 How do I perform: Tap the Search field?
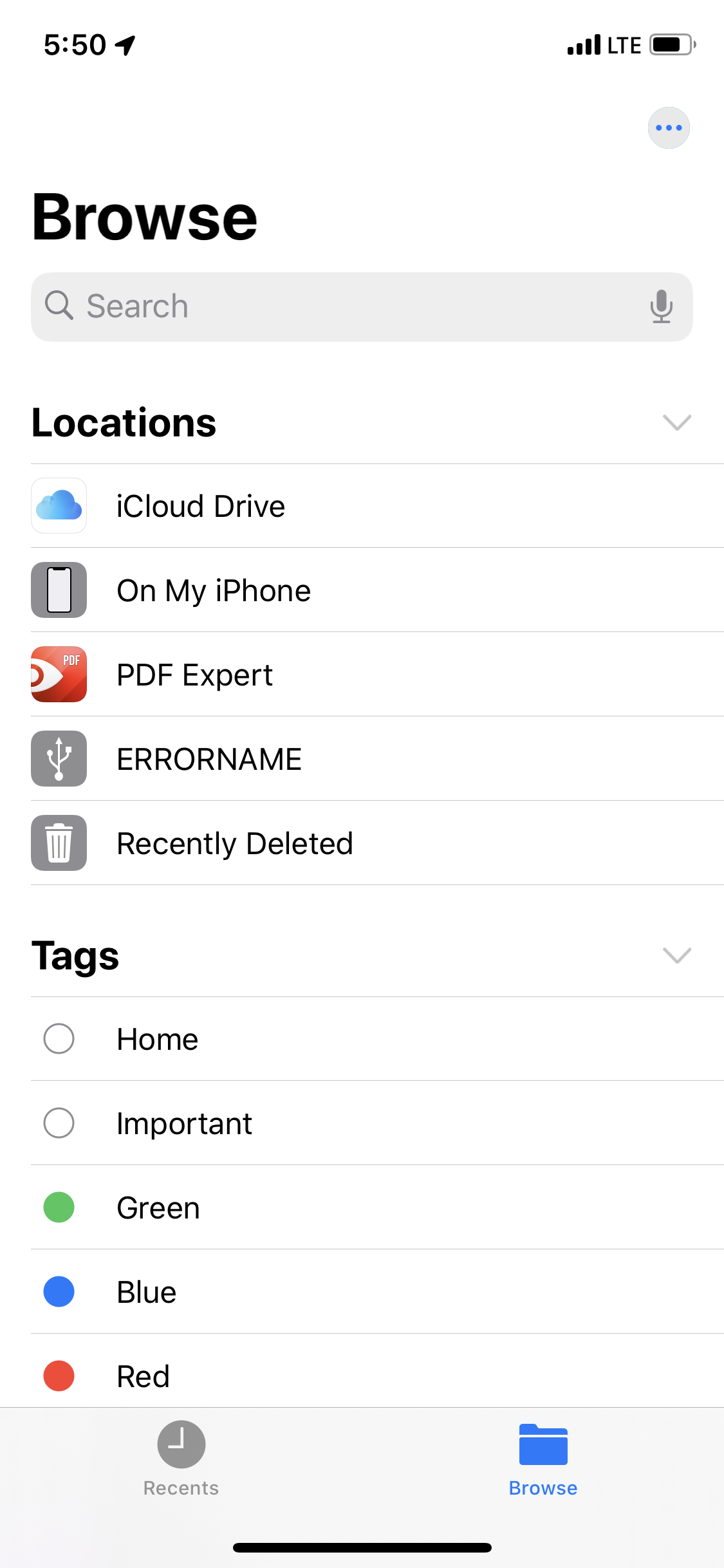[x=362, y=306]
